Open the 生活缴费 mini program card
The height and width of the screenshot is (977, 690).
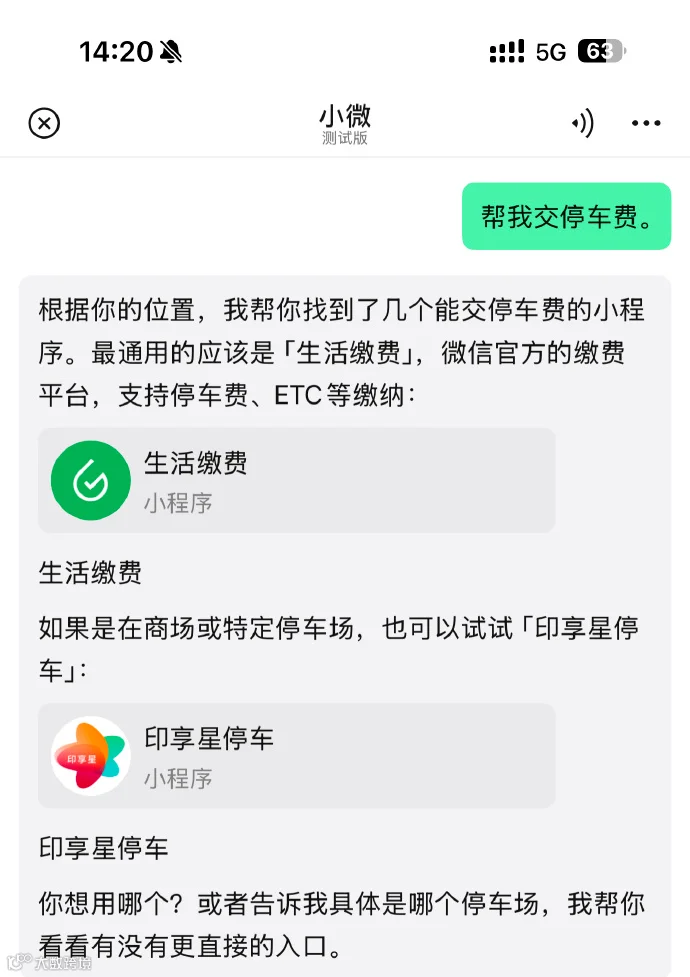tap(297, 480)
